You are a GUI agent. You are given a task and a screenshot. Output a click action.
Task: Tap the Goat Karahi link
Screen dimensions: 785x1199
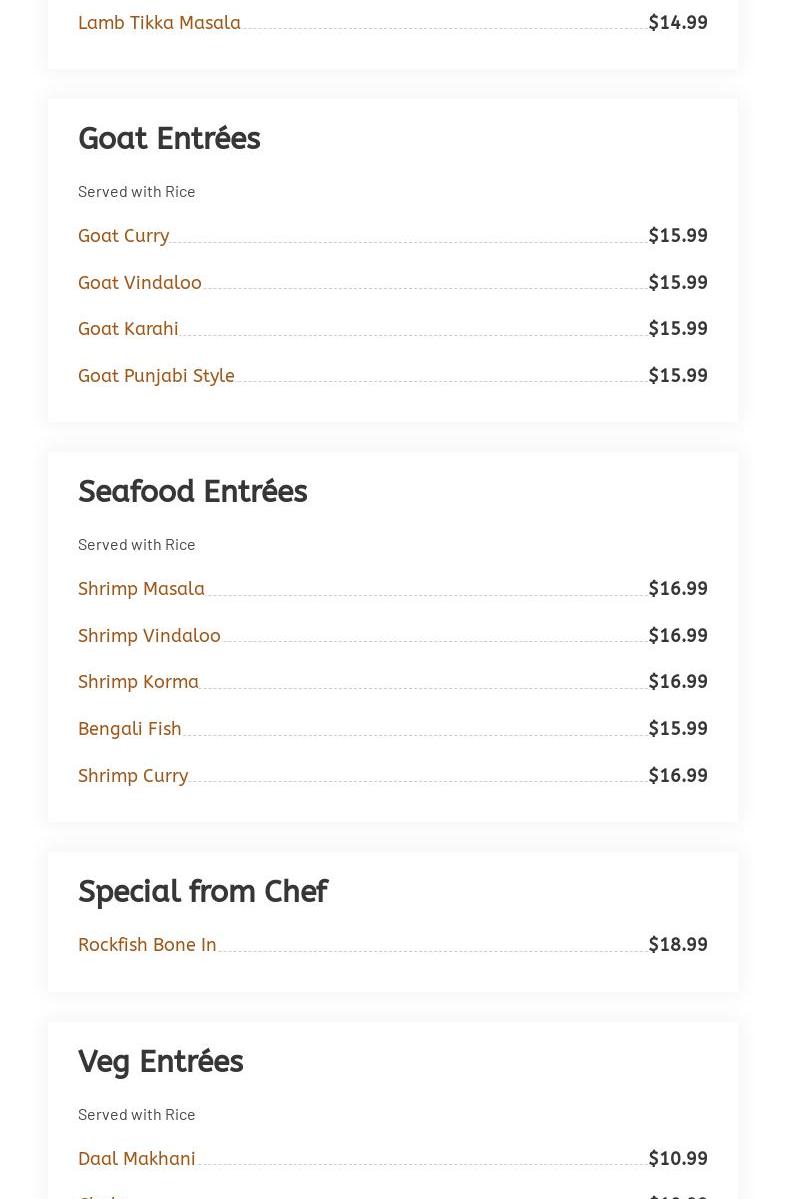tap(128, 329)
